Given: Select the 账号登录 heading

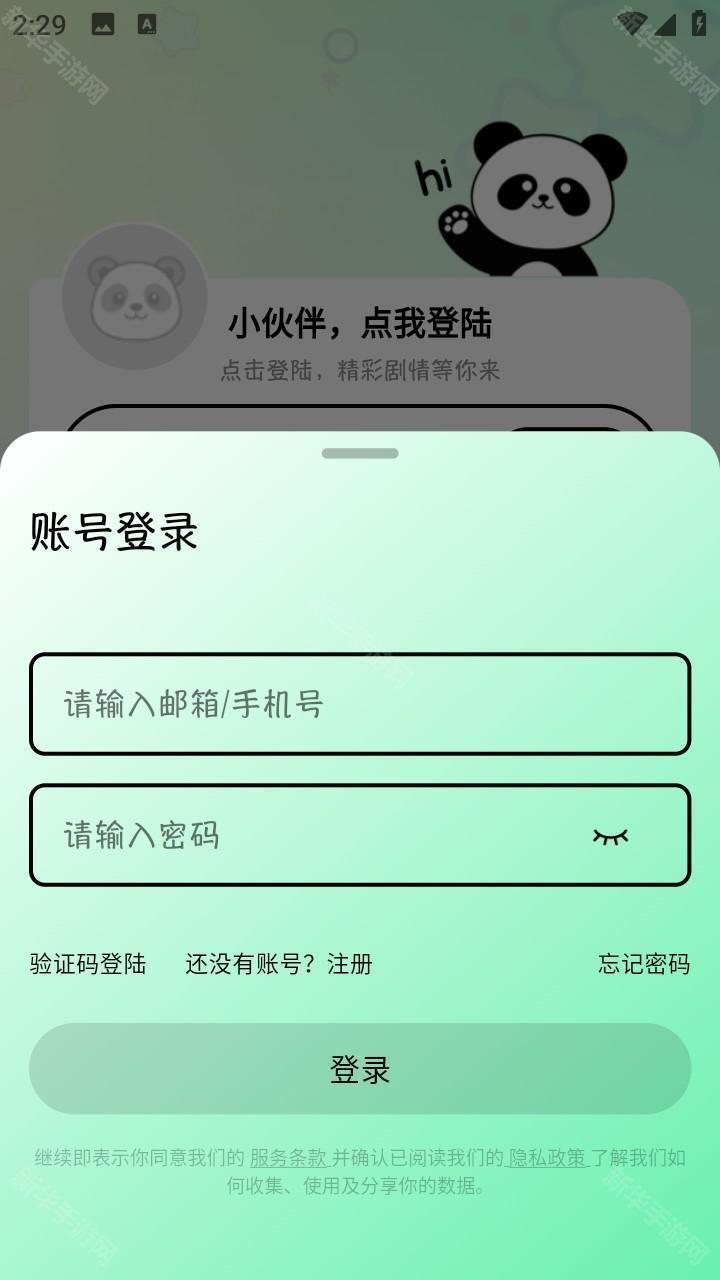Looking at the screenshot, I should [113, 532].
